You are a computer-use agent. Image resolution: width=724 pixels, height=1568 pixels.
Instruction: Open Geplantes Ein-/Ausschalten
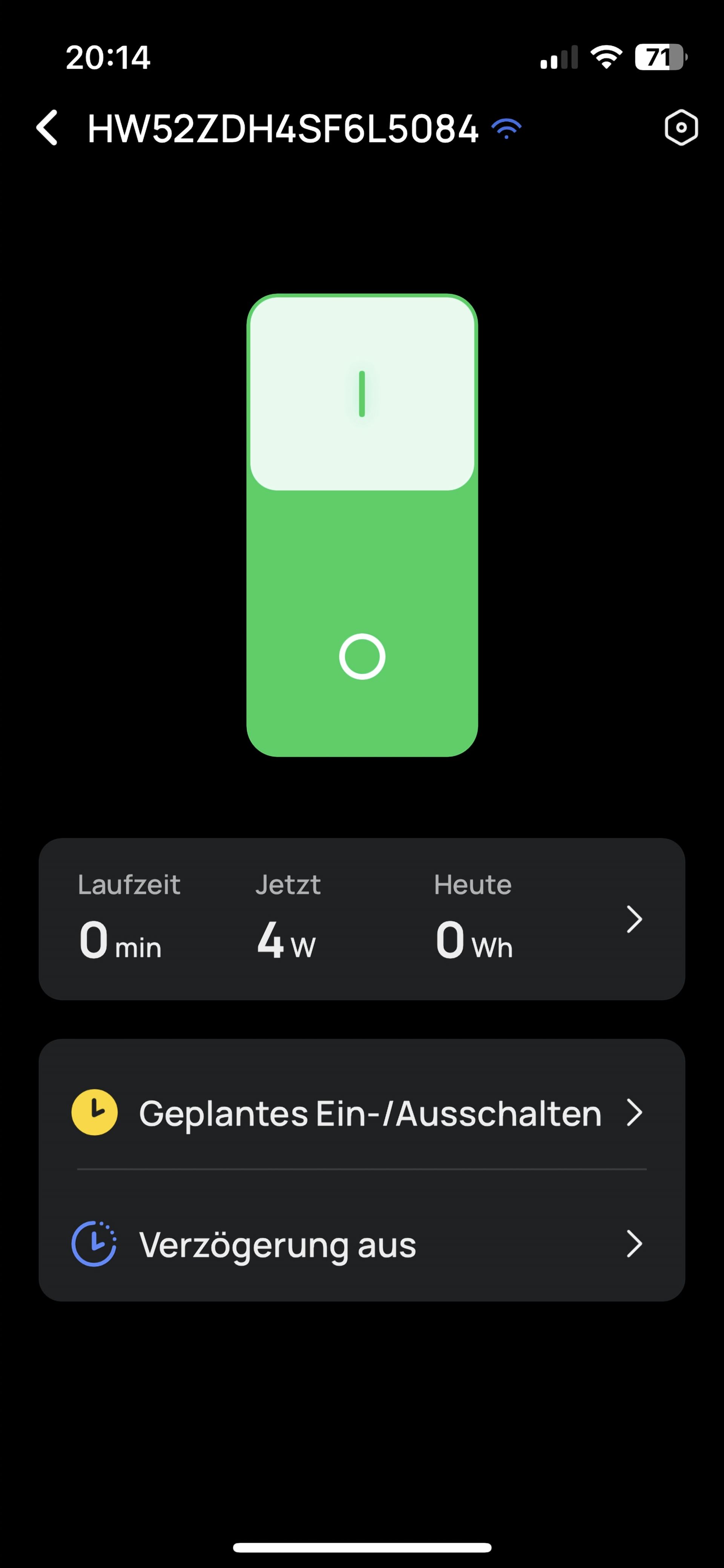point(362,1113)
